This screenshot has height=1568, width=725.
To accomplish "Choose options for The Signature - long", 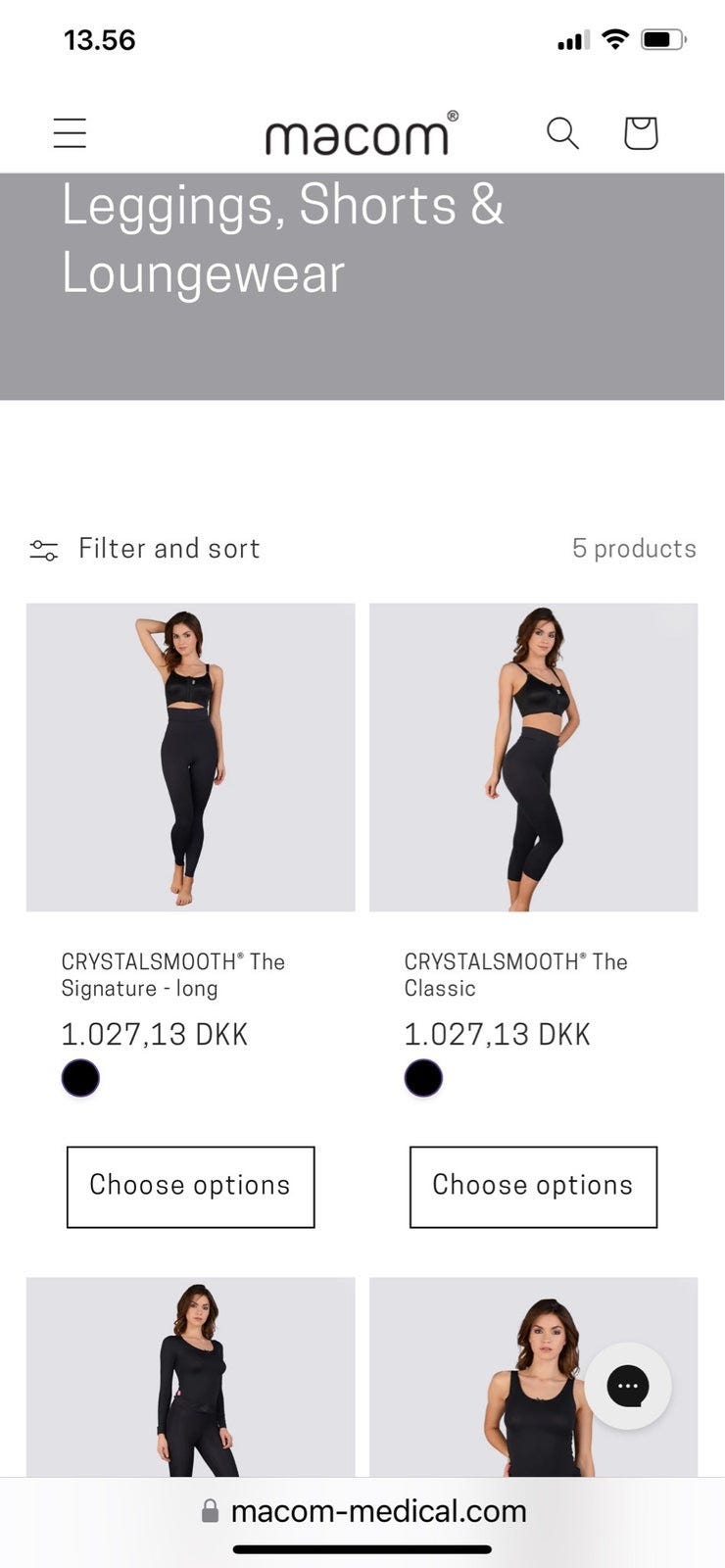I will (x=190, y=1186).
